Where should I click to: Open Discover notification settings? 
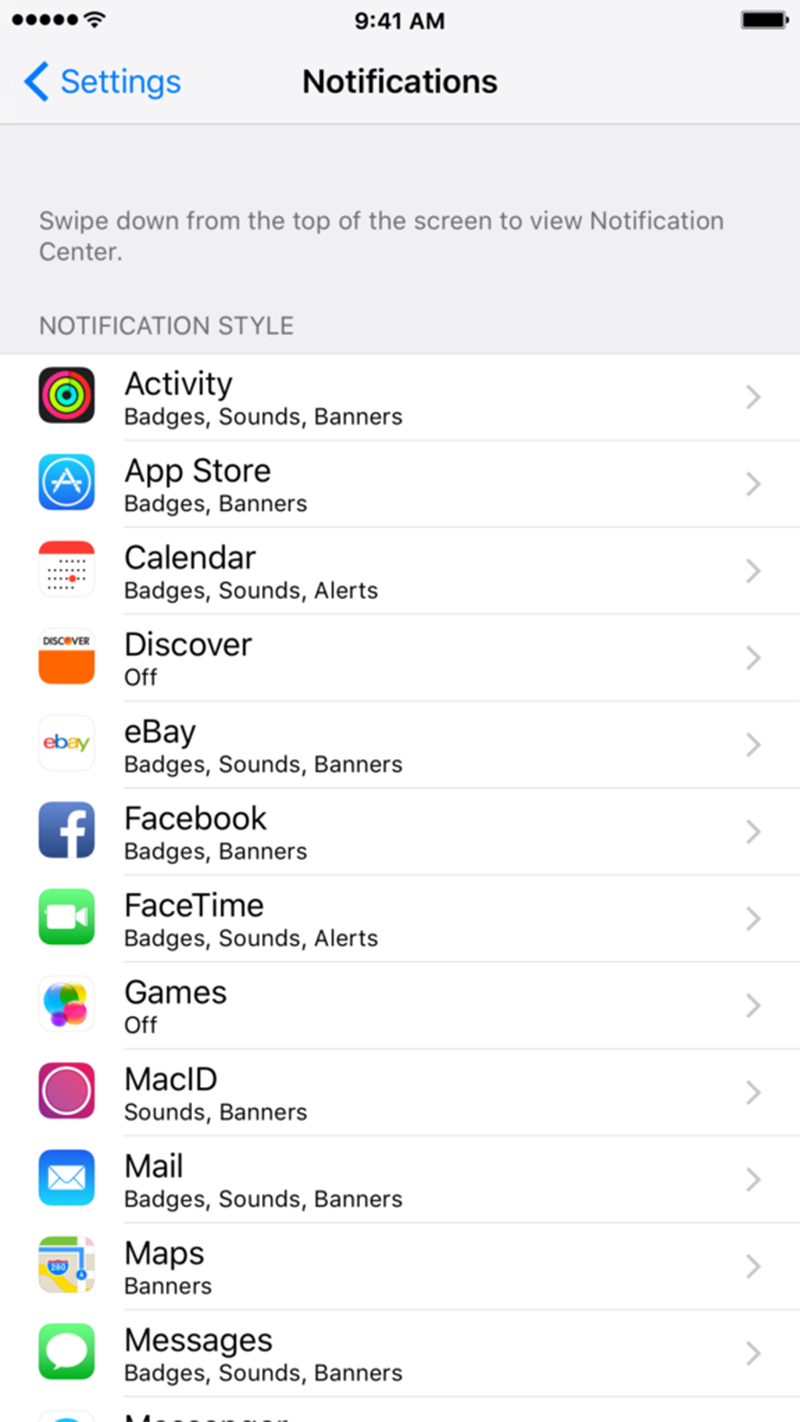pyautogui.click(x=400, y=658)
